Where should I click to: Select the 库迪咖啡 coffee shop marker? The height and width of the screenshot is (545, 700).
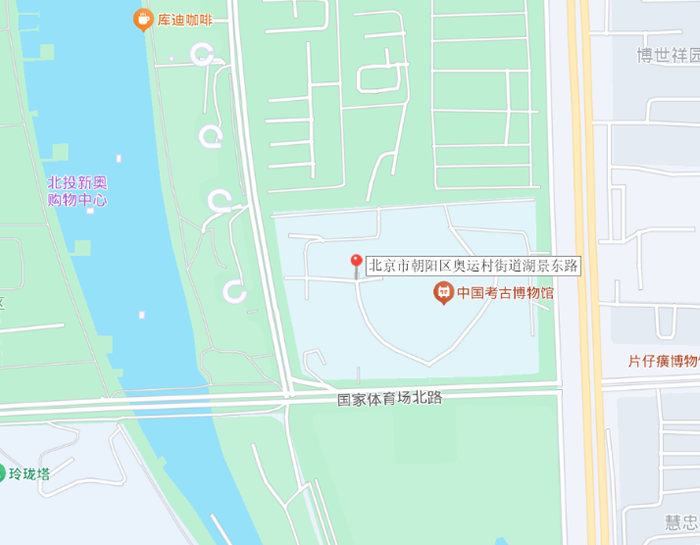tap(143, 19)
